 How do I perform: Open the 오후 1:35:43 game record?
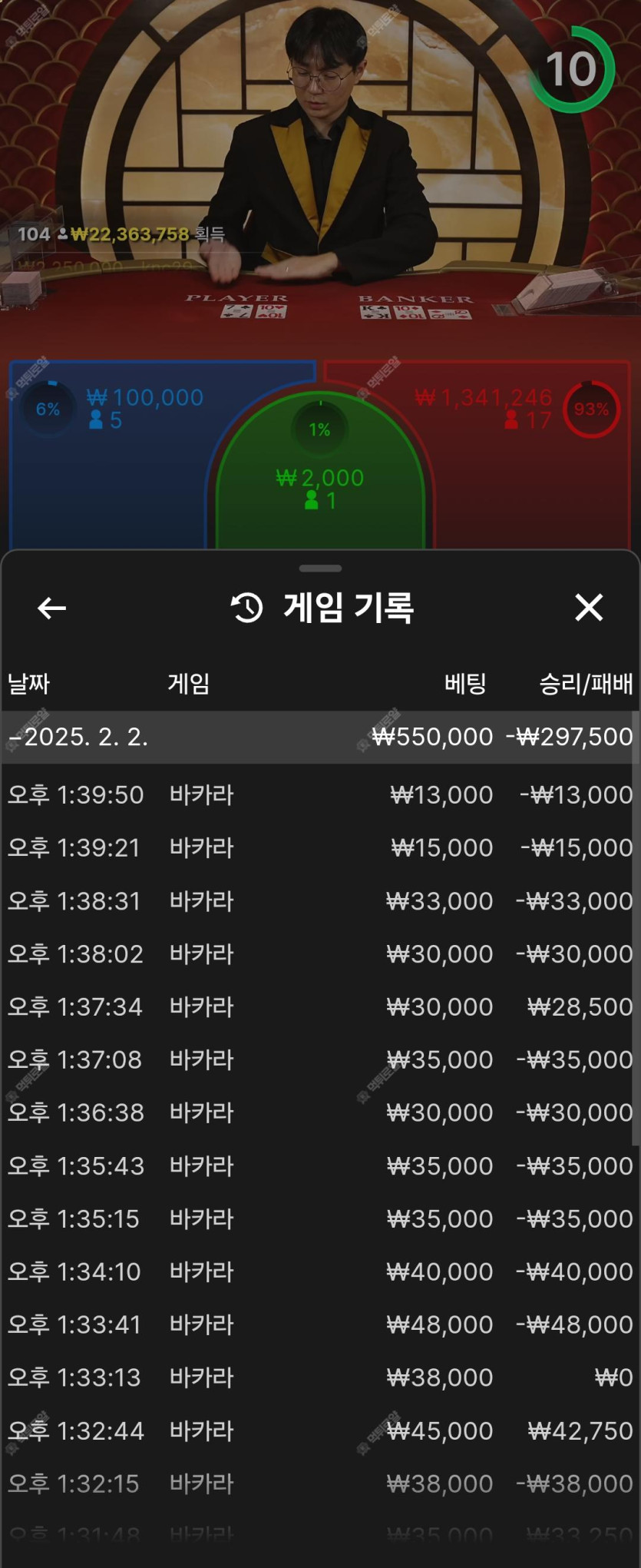[x=319, y=1165]
